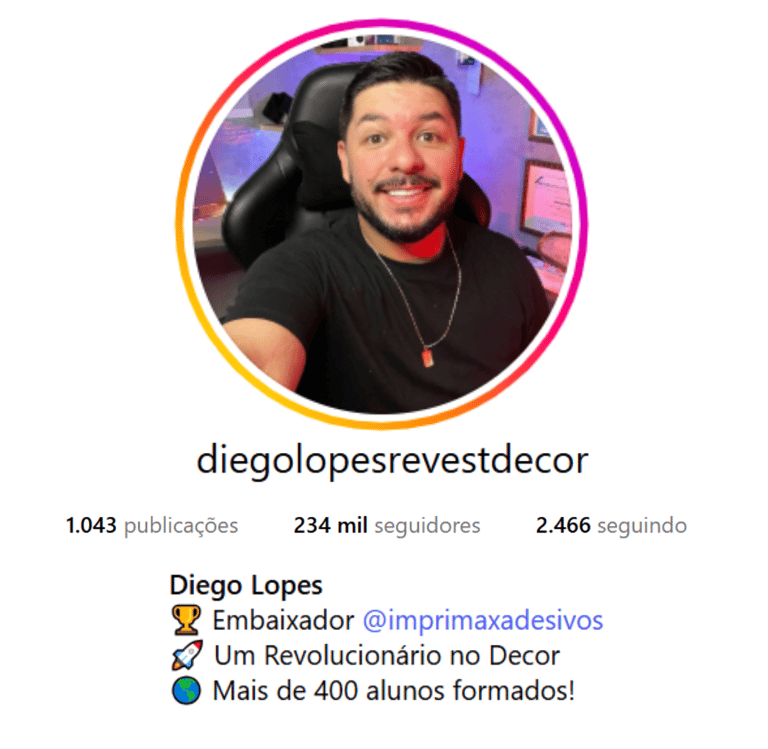
Task: Open the story from the profile picture
Action: point(384,224)
